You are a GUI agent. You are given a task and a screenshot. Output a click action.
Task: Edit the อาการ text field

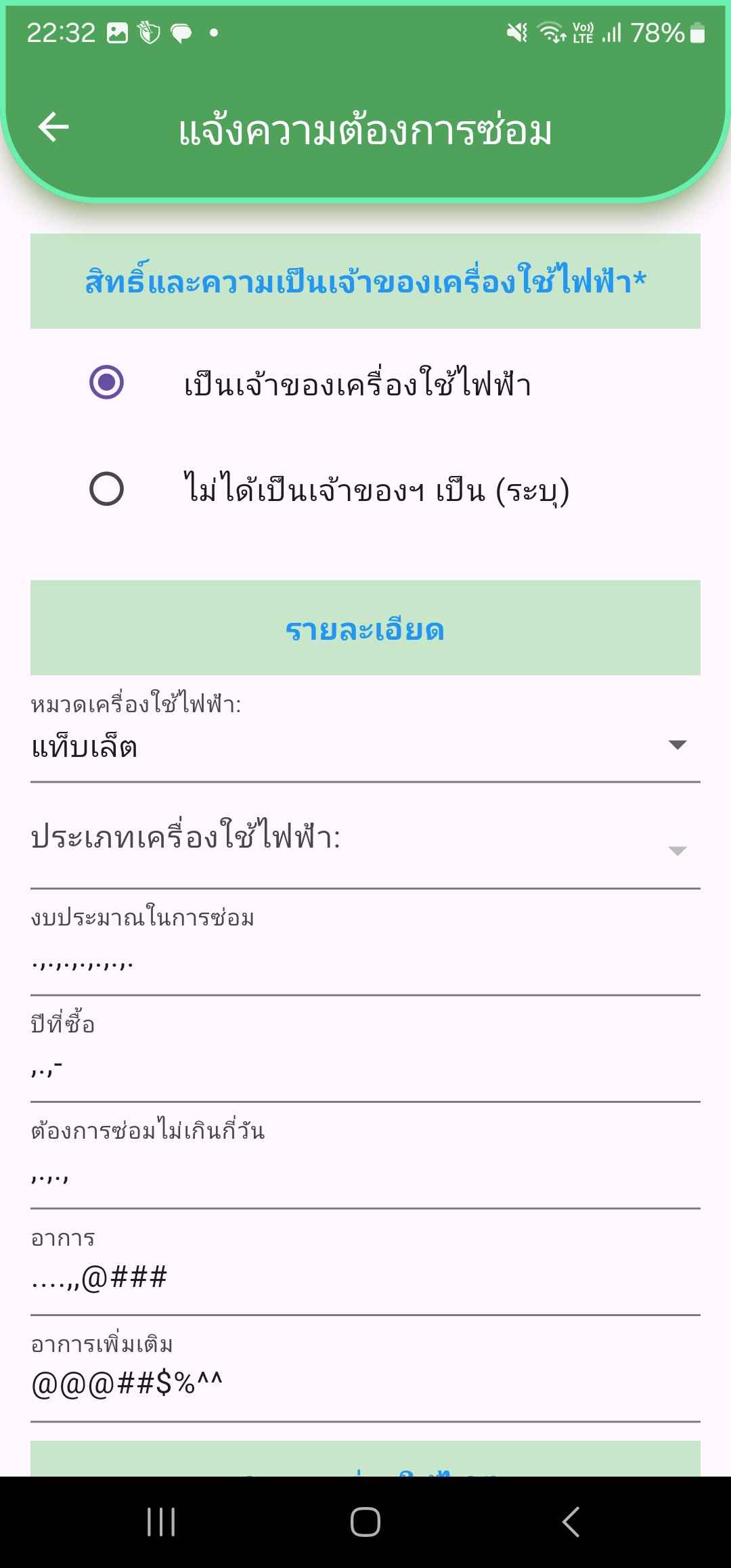coord(364,1278)
